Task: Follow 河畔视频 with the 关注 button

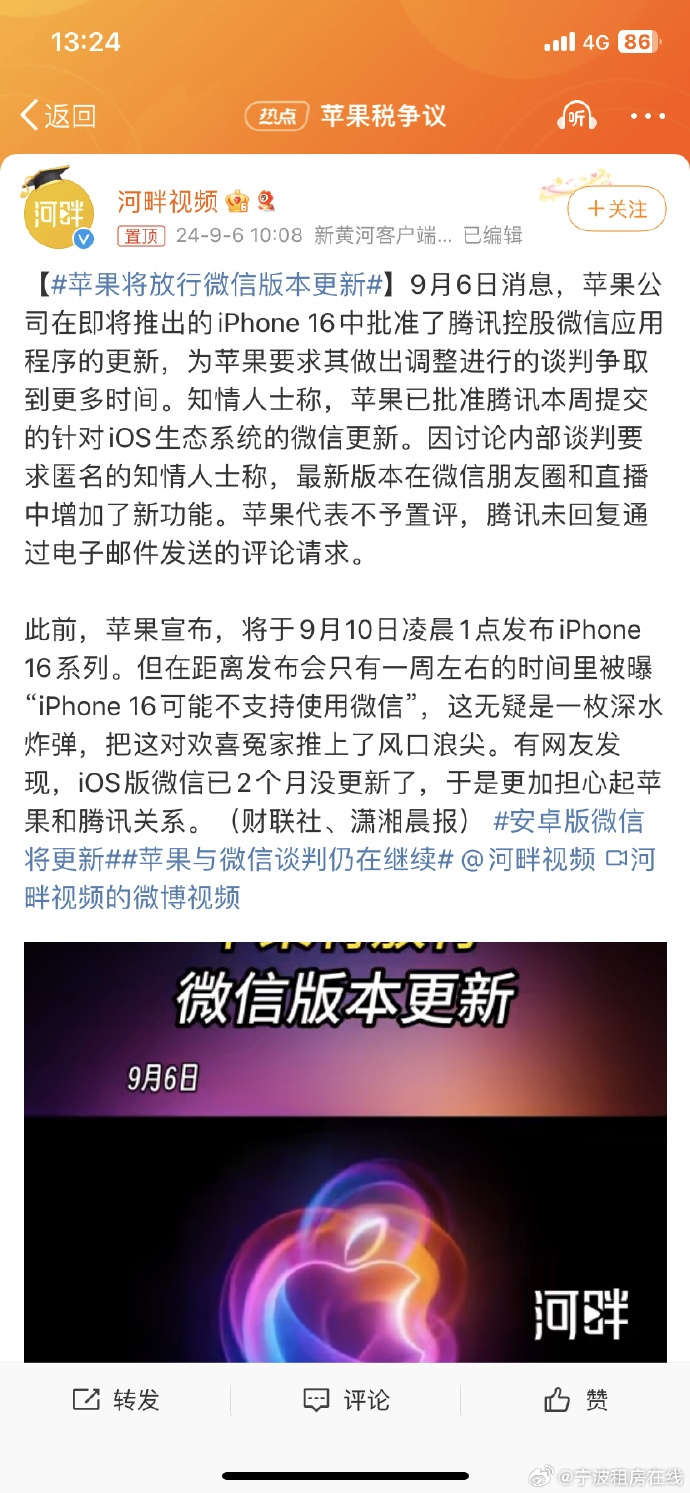Action: coord(616,209)
